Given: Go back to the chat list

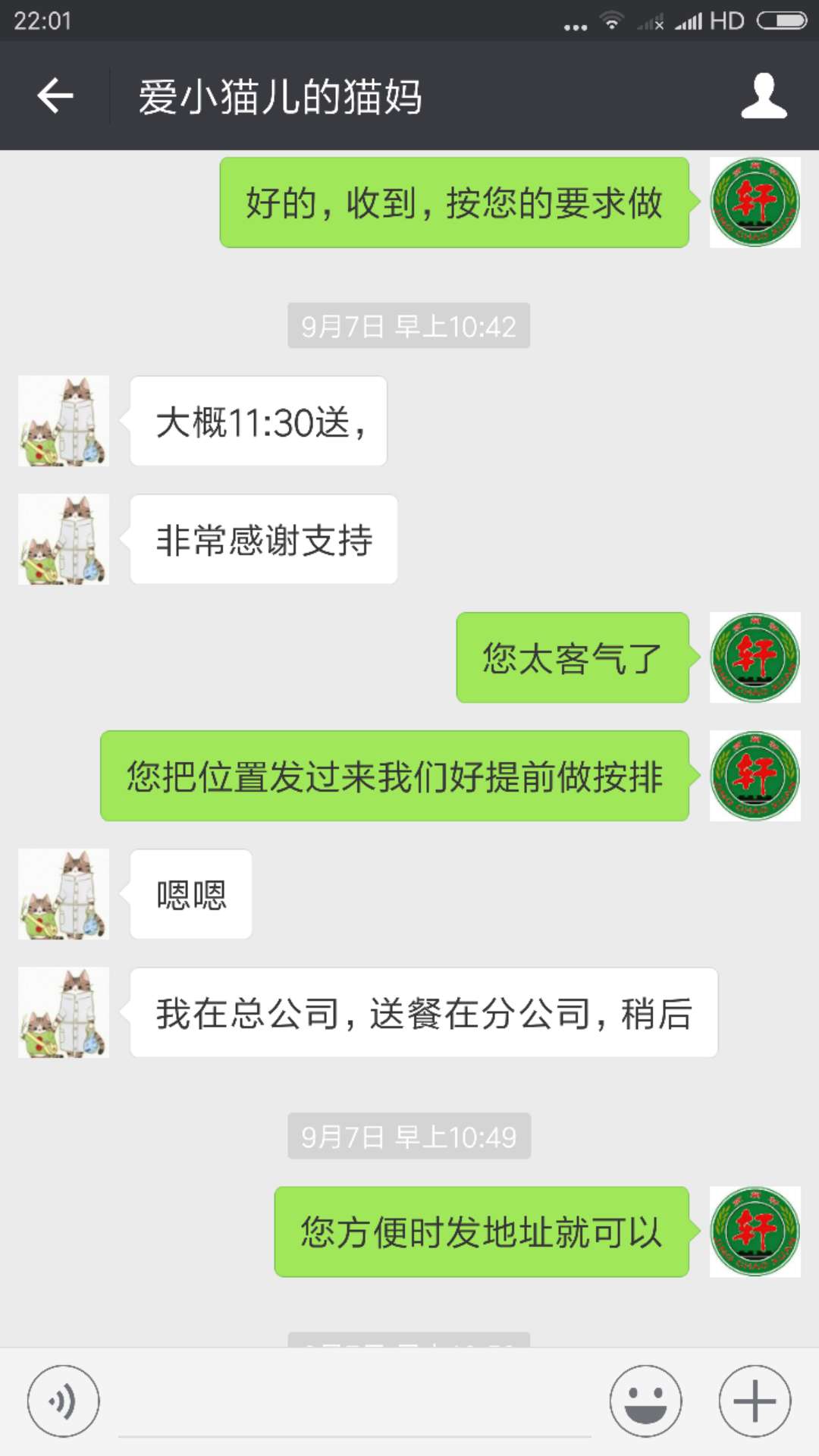Looking at the screenshot, I should (55, 96).
